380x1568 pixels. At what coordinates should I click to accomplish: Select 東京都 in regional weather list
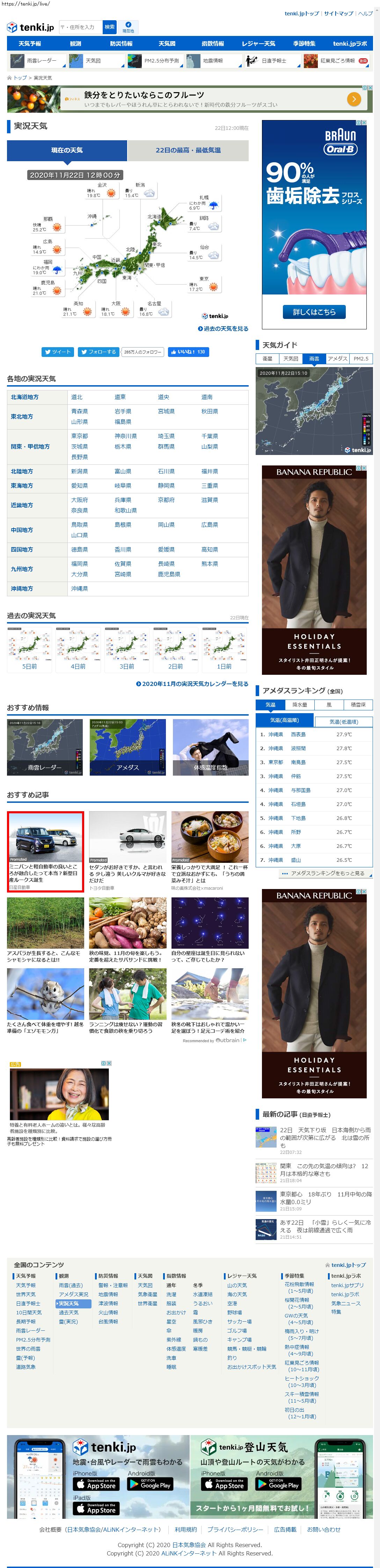point(80,436)
